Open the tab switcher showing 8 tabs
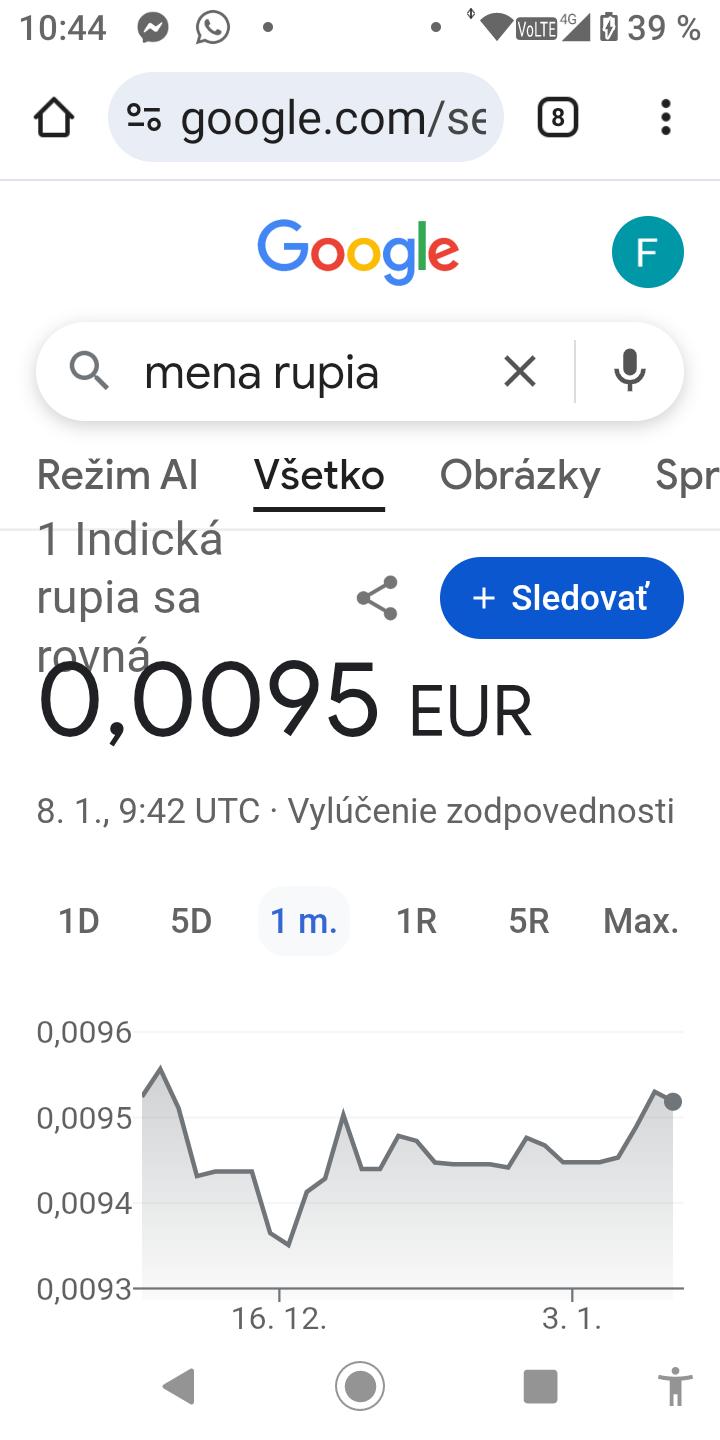720x1440 pixels. click(557, 118)
